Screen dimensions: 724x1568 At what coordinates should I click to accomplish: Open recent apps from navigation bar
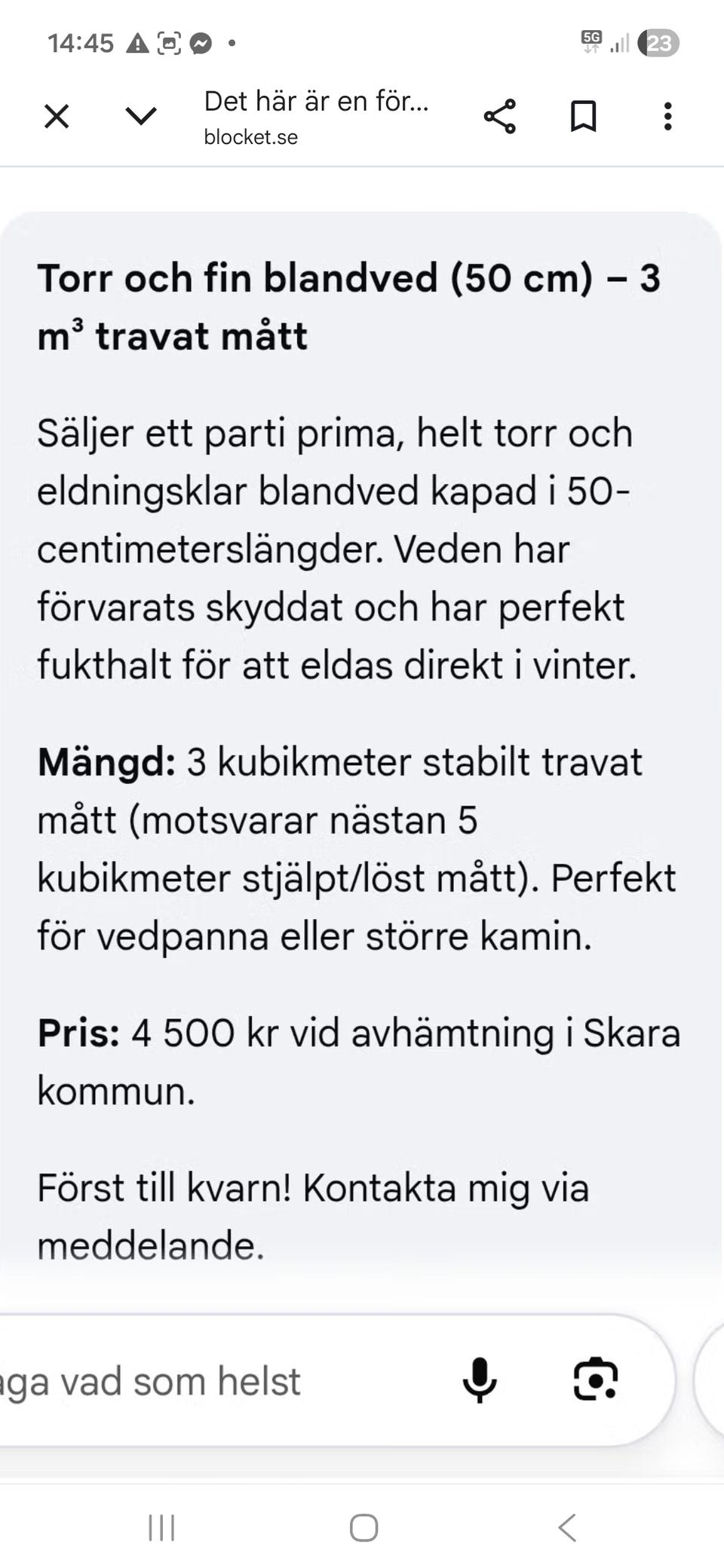click(161, 1528)
